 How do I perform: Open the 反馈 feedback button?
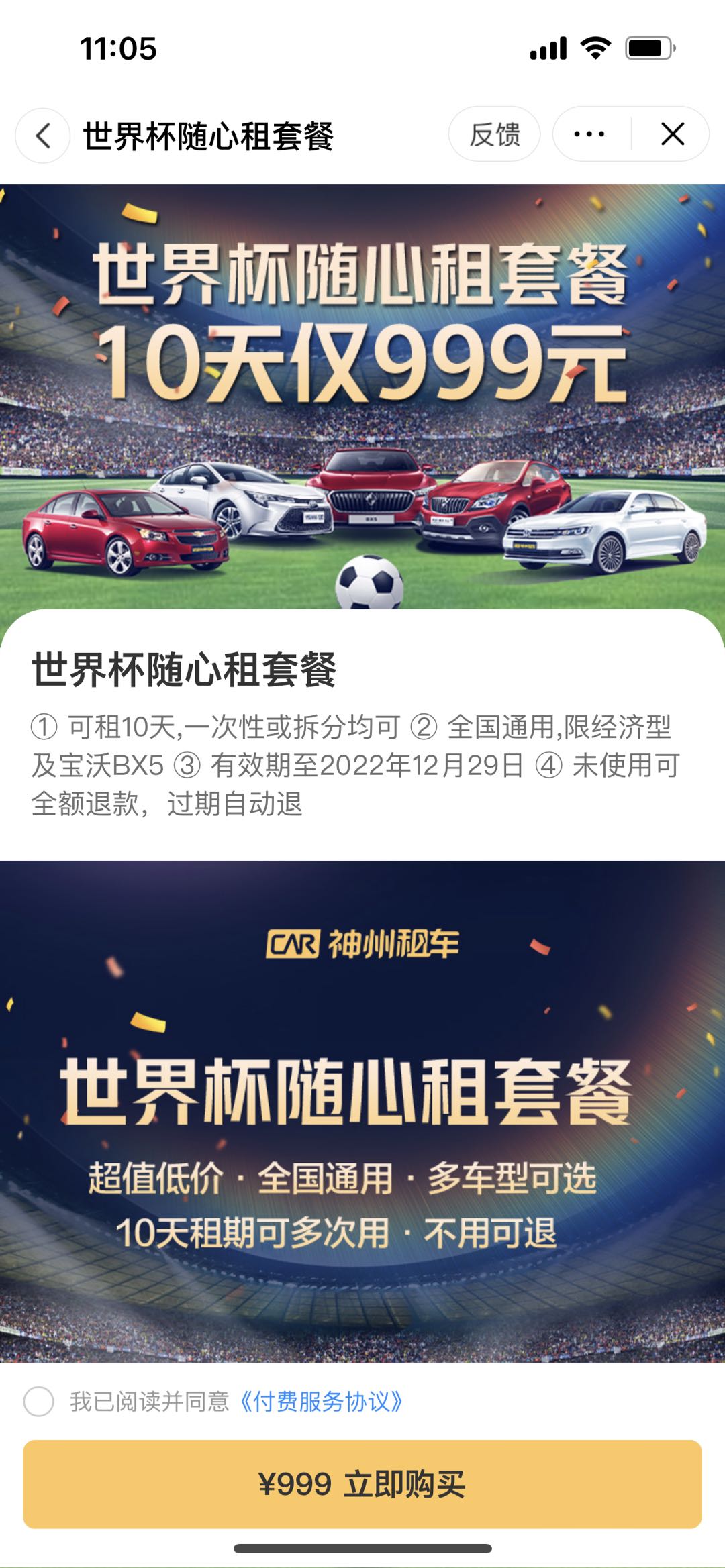(494, 134)
